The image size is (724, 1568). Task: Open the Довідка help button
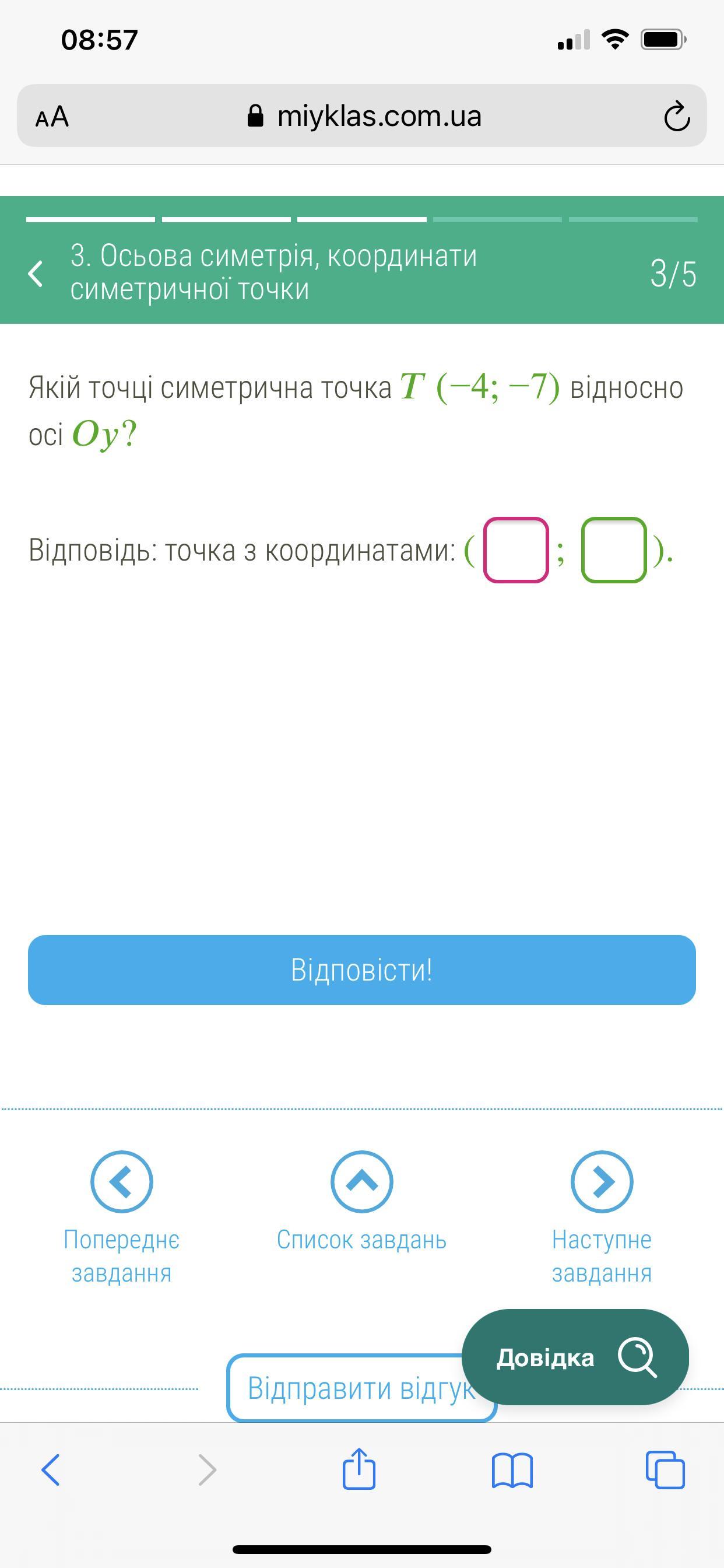pyautogui.click(x=575, y=1357)
